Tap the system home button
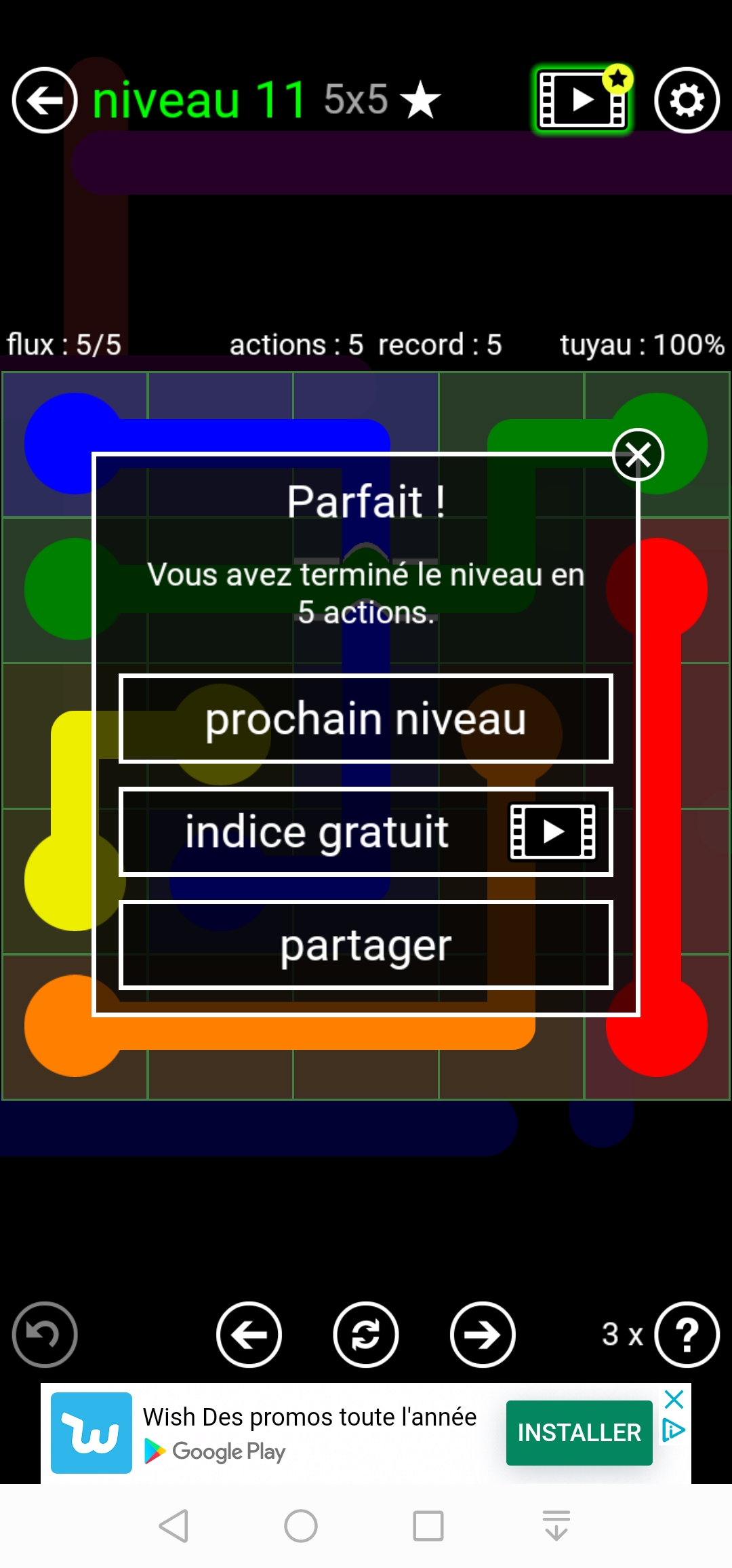The height and width of the screenshot is (1568, 732). 301,1526
